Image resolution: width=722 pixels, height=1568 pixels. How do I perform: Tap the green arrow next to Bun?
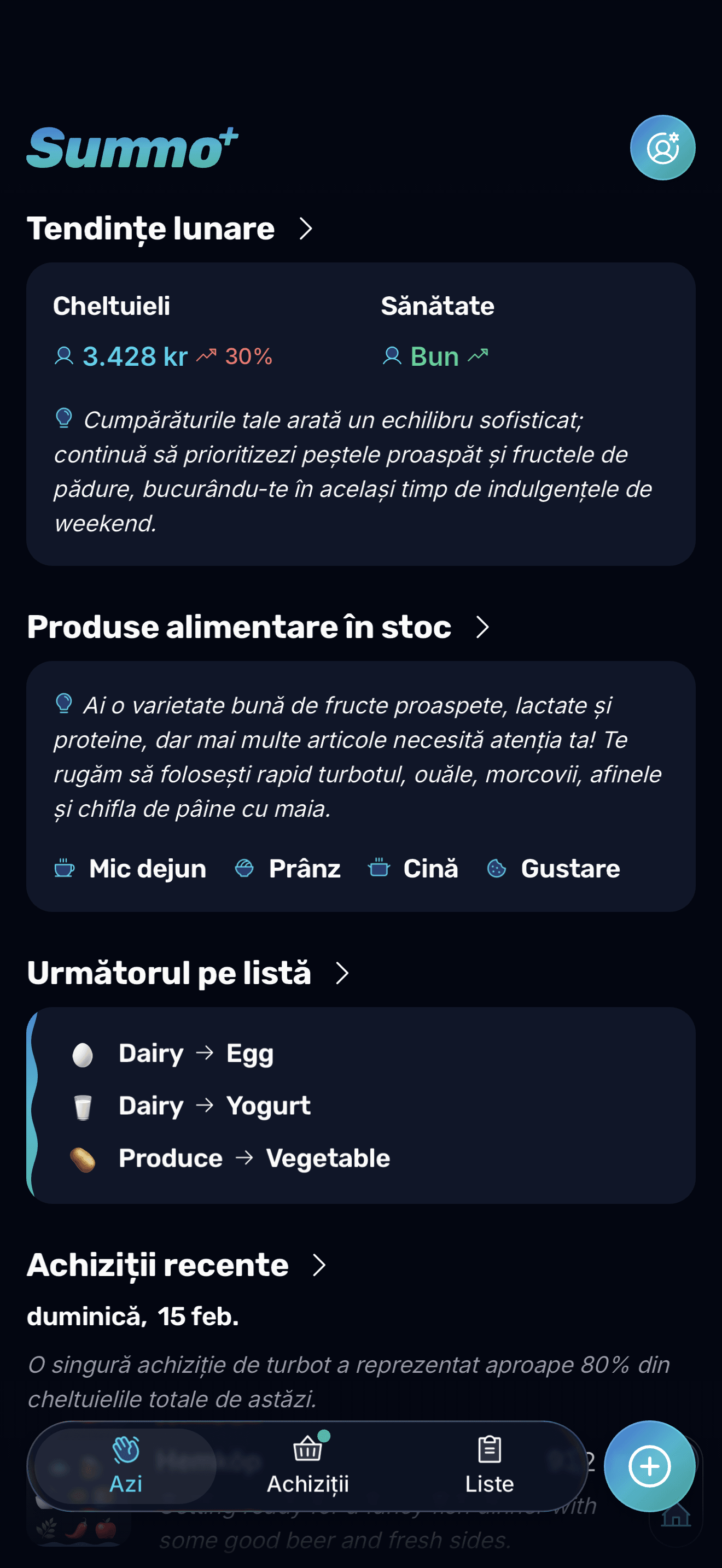pyautogui.click(x=476, y=354)
